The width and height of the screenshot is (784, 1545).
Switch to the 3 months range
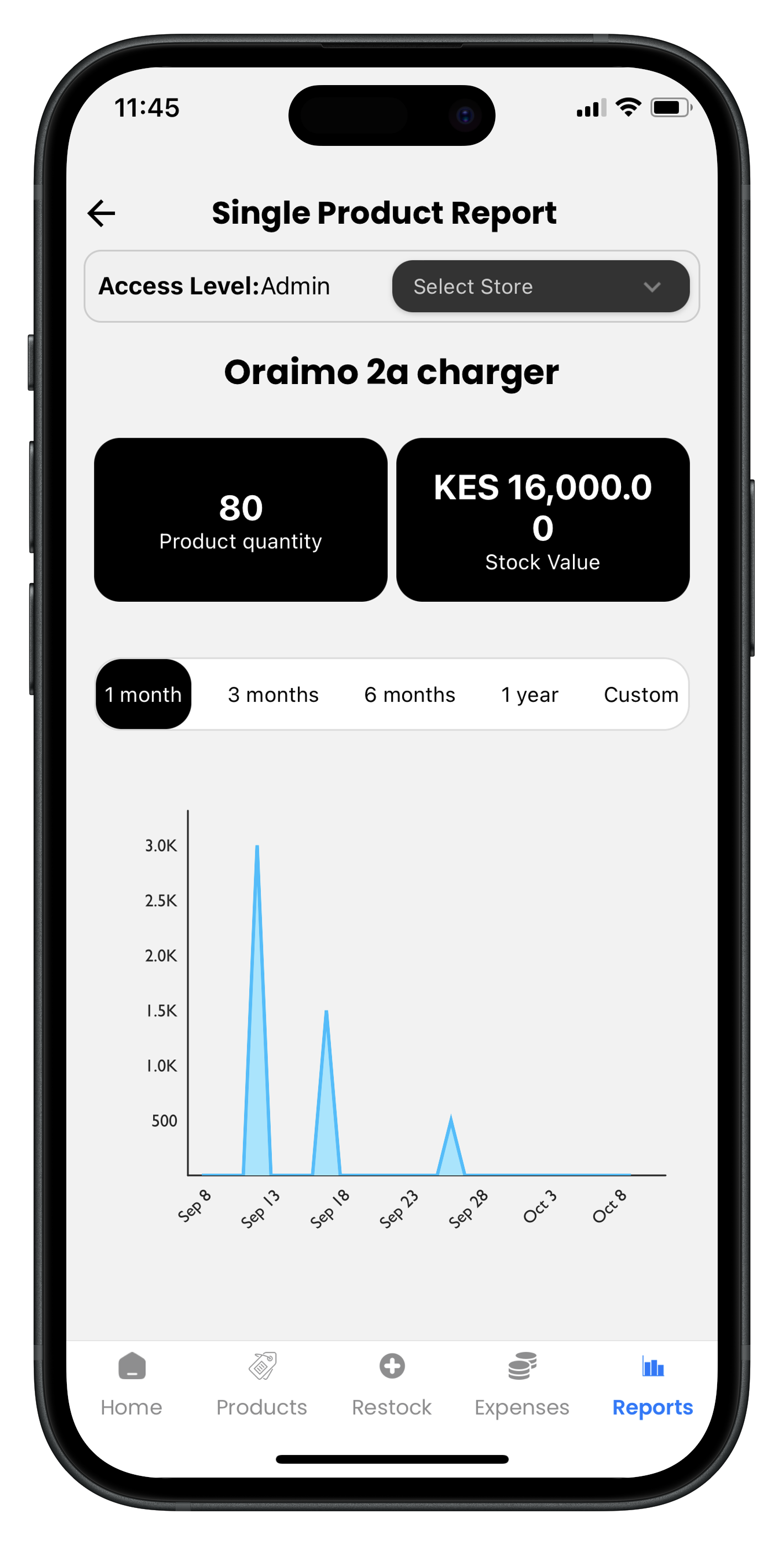point(273,695)
